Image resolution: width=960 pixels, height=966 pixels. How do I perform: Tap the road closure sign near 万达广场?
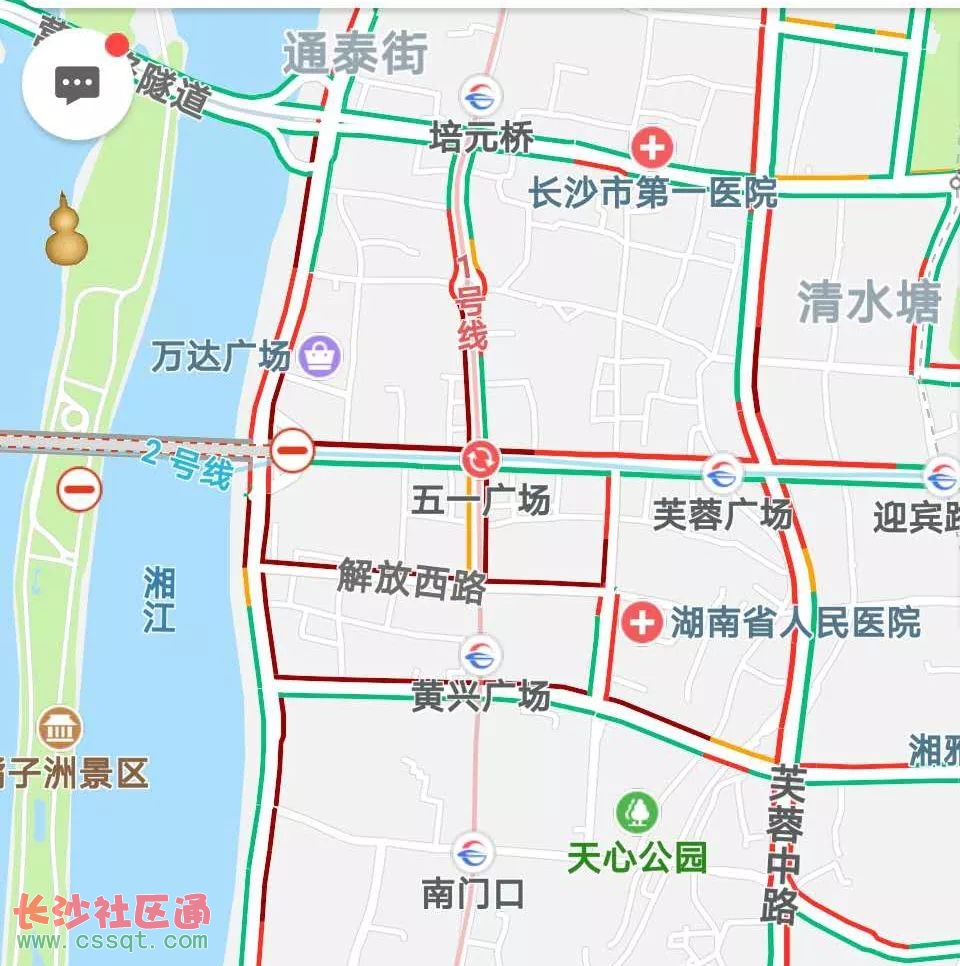coord(293,450)
